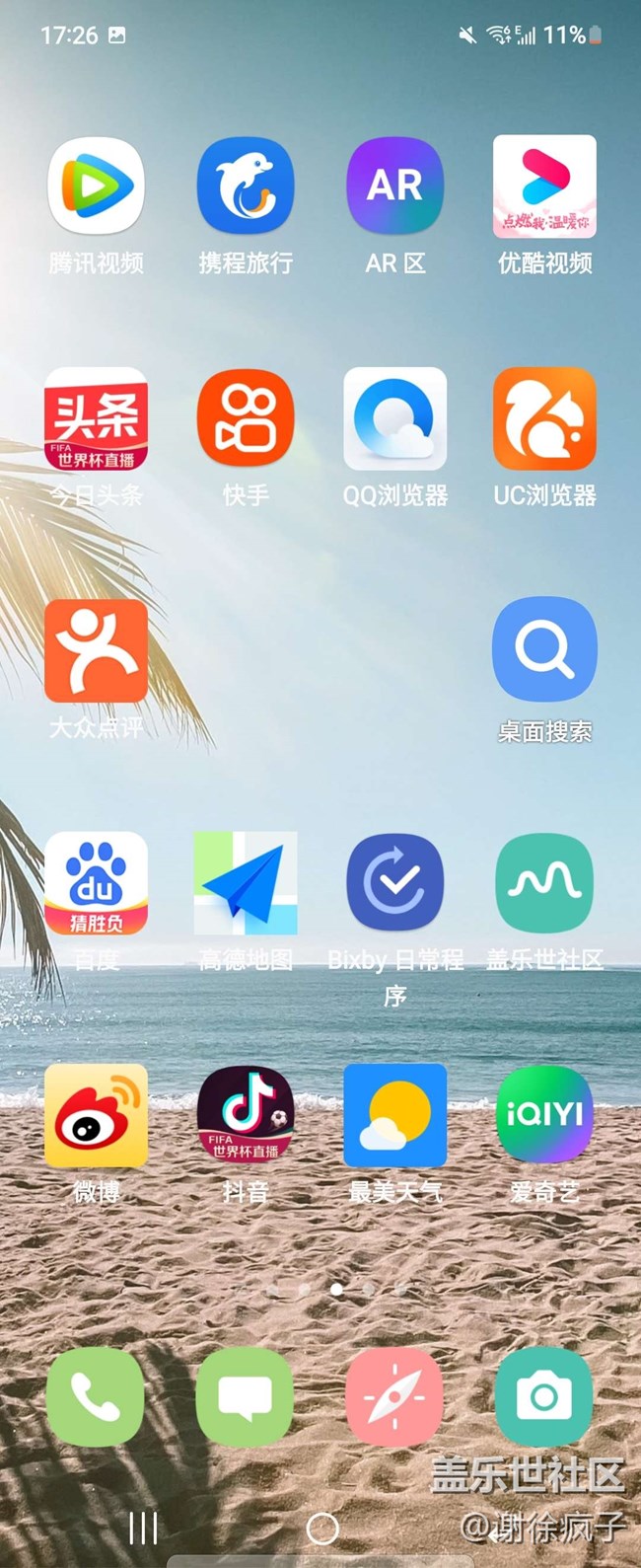Screen dimensions: 641x1568
Task: Launch 携程旅行 travel app
Action: tap(246, 187)
